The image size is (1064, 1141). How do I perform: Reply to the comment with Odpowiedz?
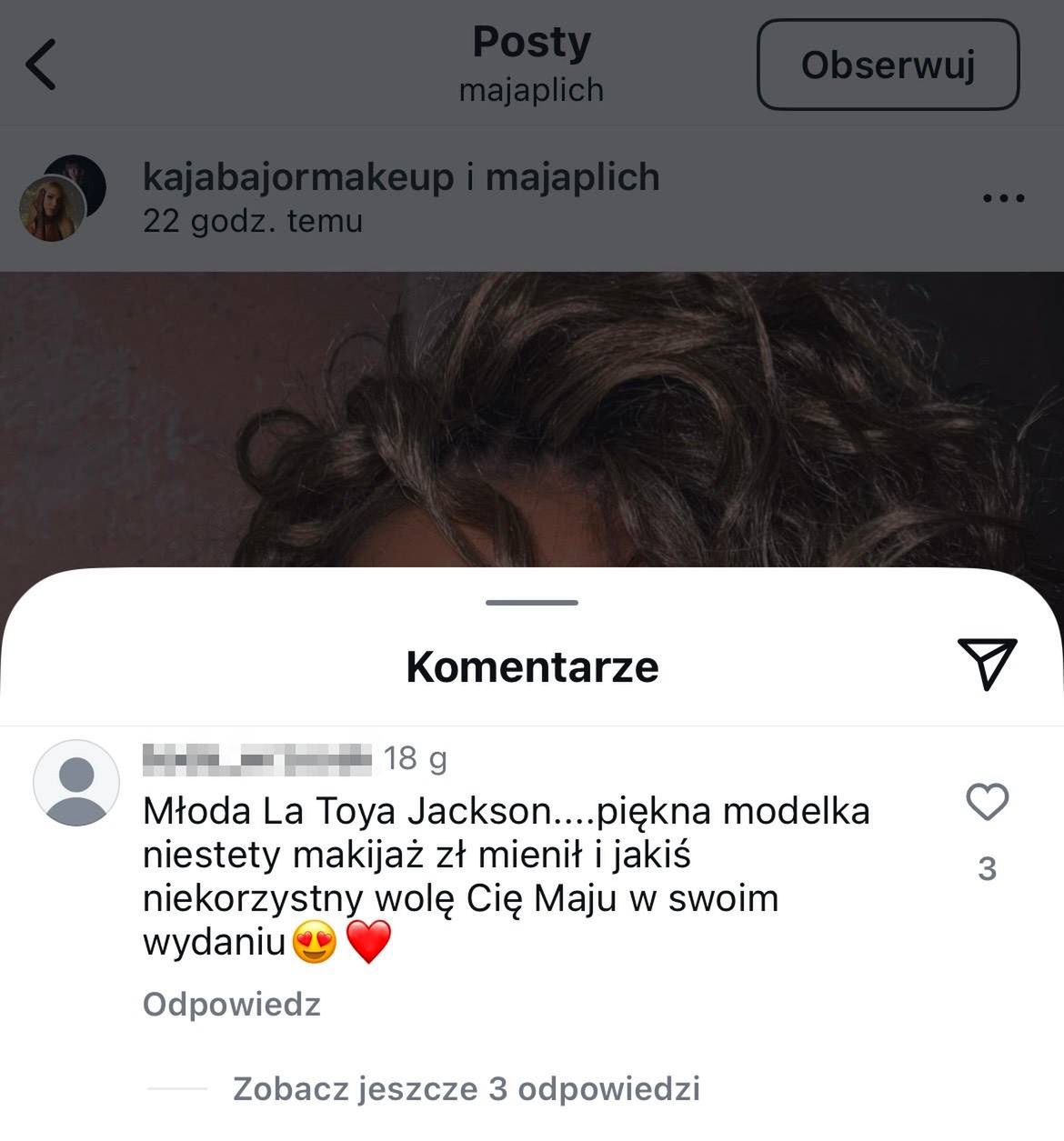pyautogui.click(x=232, y=1005)
